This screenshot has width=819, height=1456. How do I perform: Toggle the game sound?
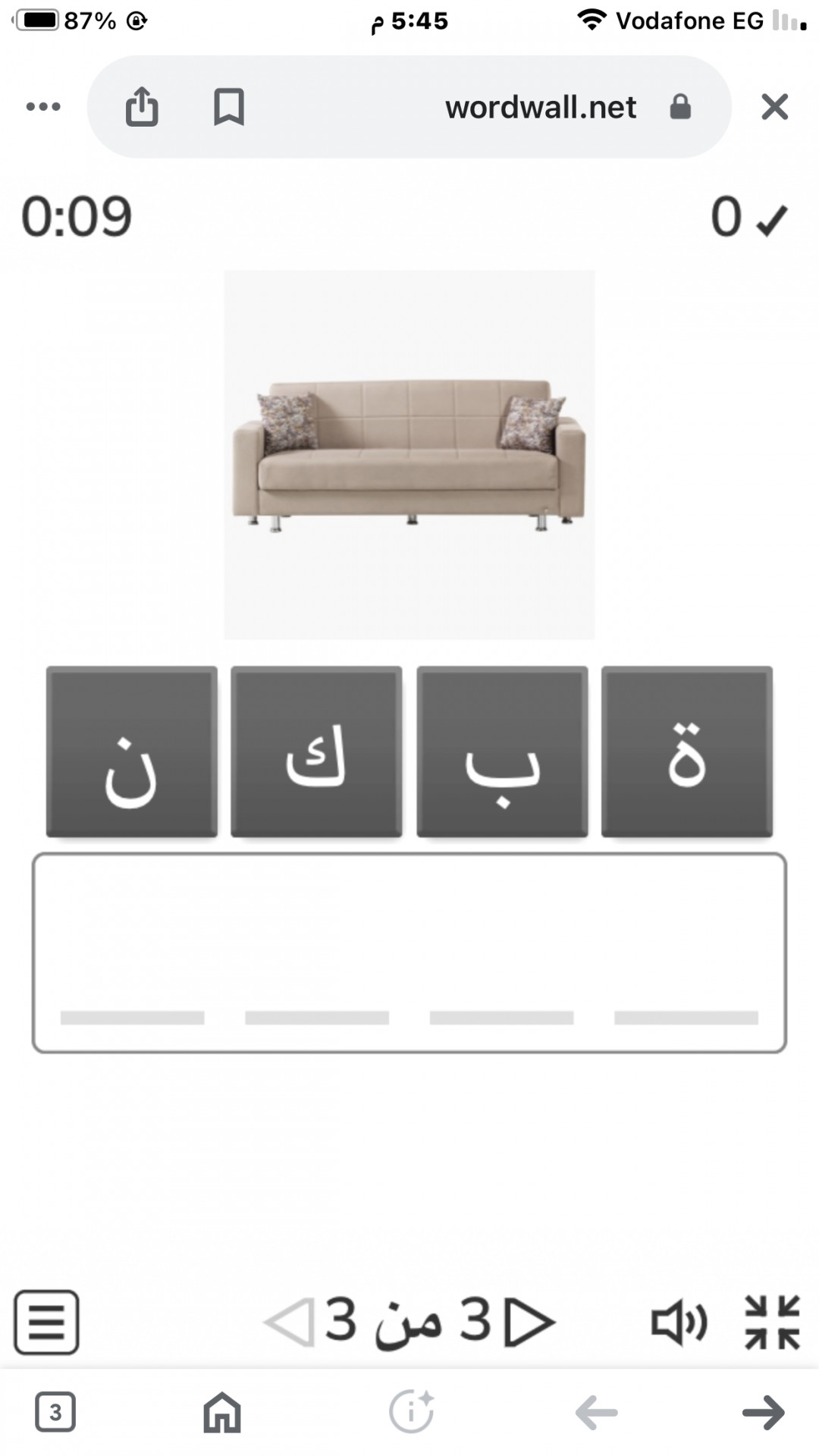tap(679, 1322)
